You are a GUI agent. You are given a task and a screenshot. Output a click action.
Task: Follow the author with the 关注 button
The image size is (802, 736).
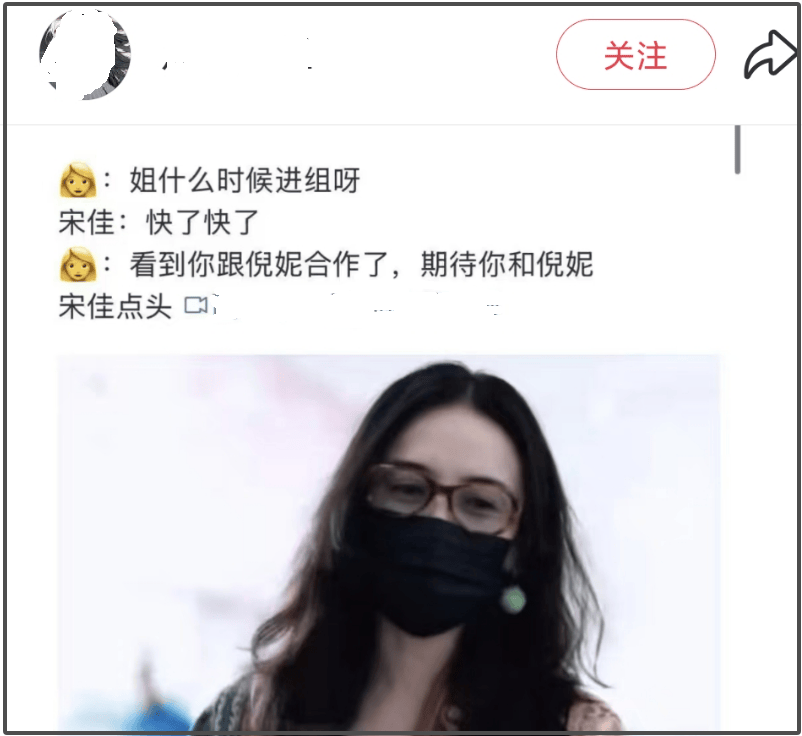click(x=635, y=56)
